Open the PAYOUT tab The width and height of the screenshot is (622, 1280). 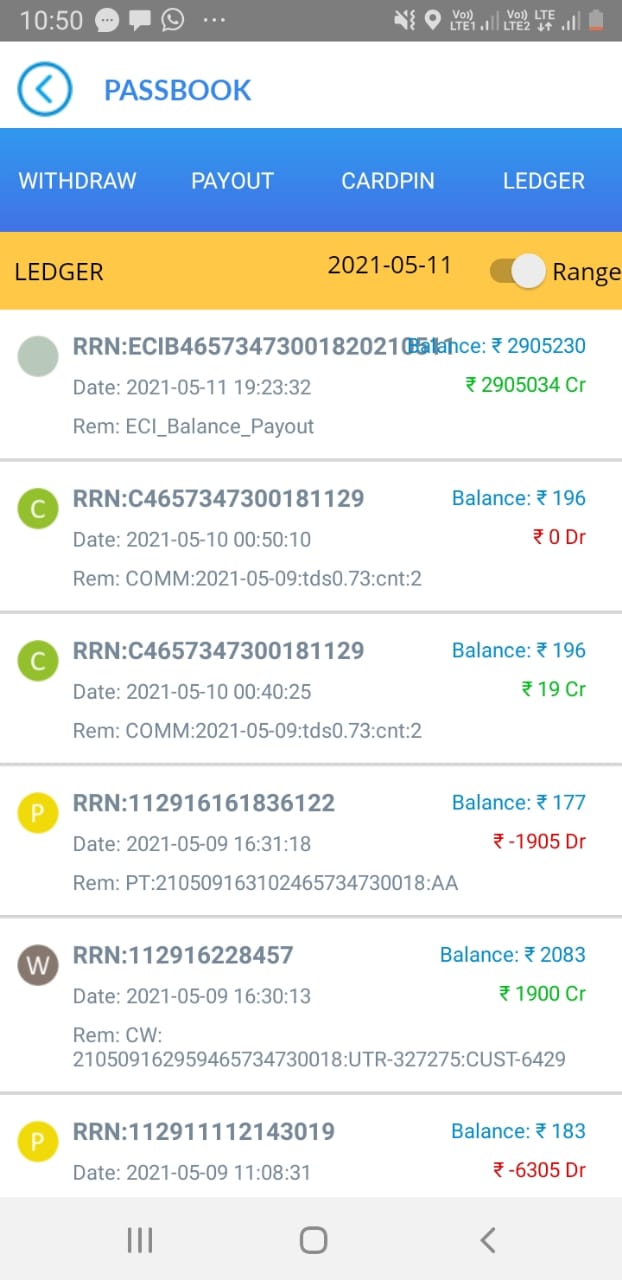click(x=232, y=181)
